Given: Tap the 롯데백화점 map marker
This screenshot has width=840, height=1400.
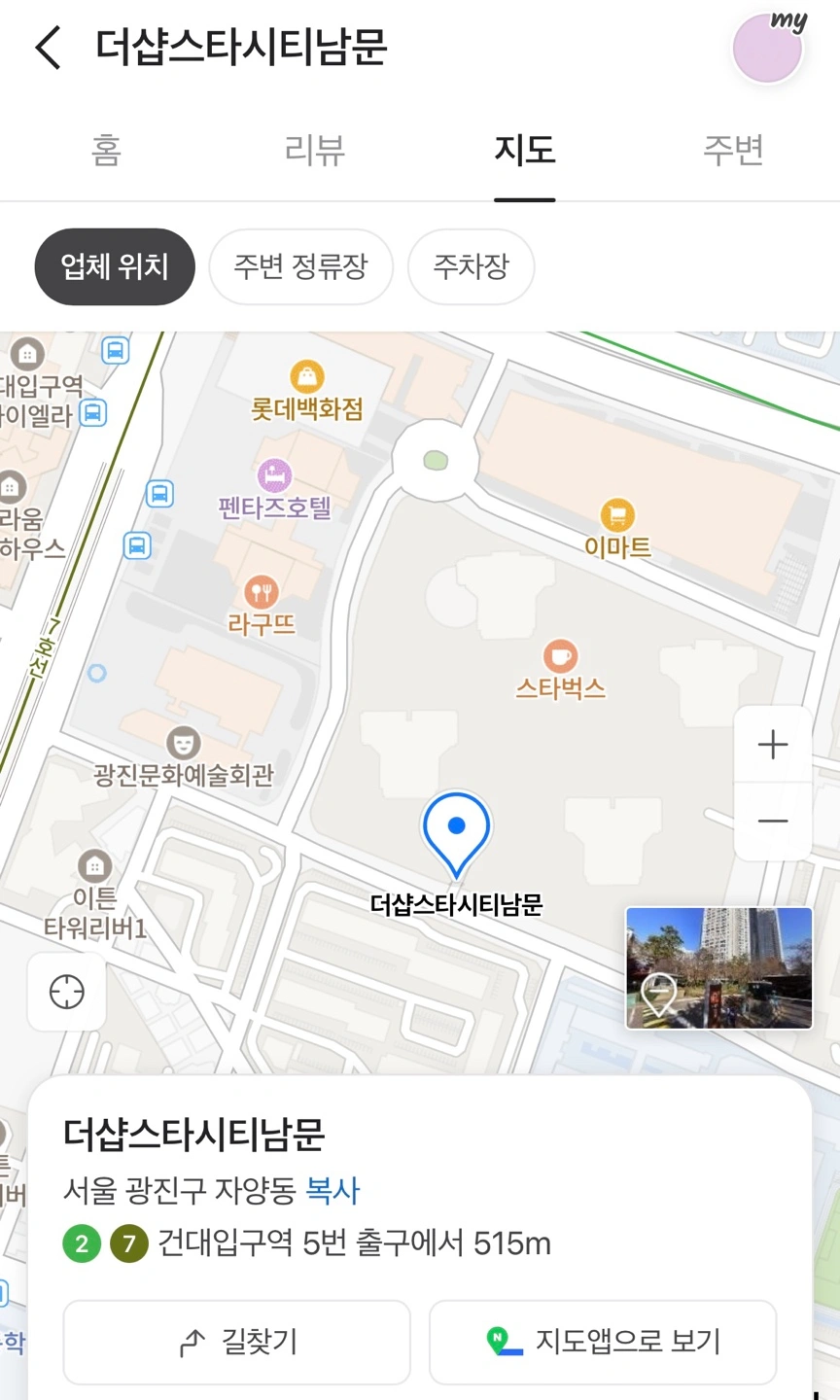Looking at the screenshot, I should (307, 377).
